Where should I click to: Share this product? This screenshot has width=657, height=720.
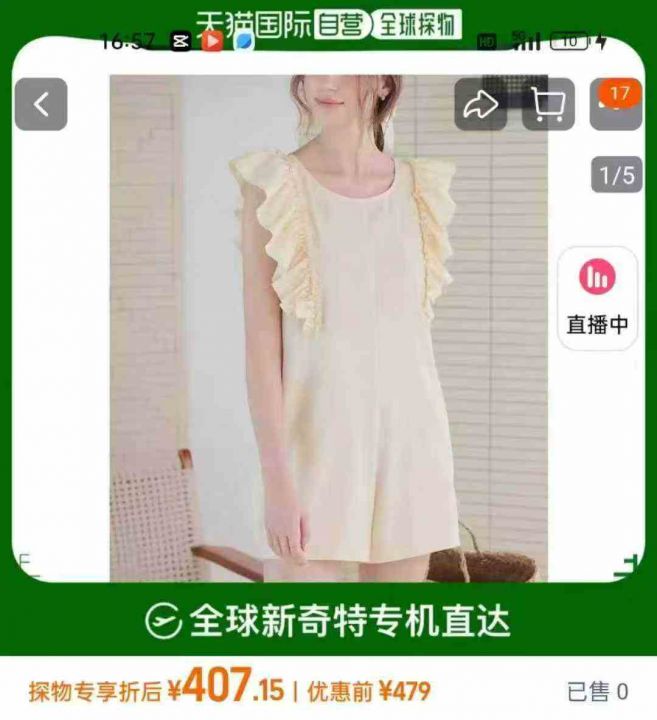[481, 105]
